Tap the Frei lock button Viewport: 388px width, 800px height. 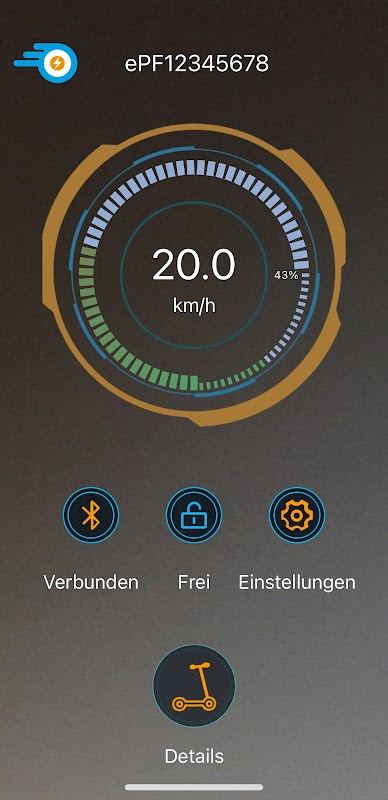coord(194,515)
